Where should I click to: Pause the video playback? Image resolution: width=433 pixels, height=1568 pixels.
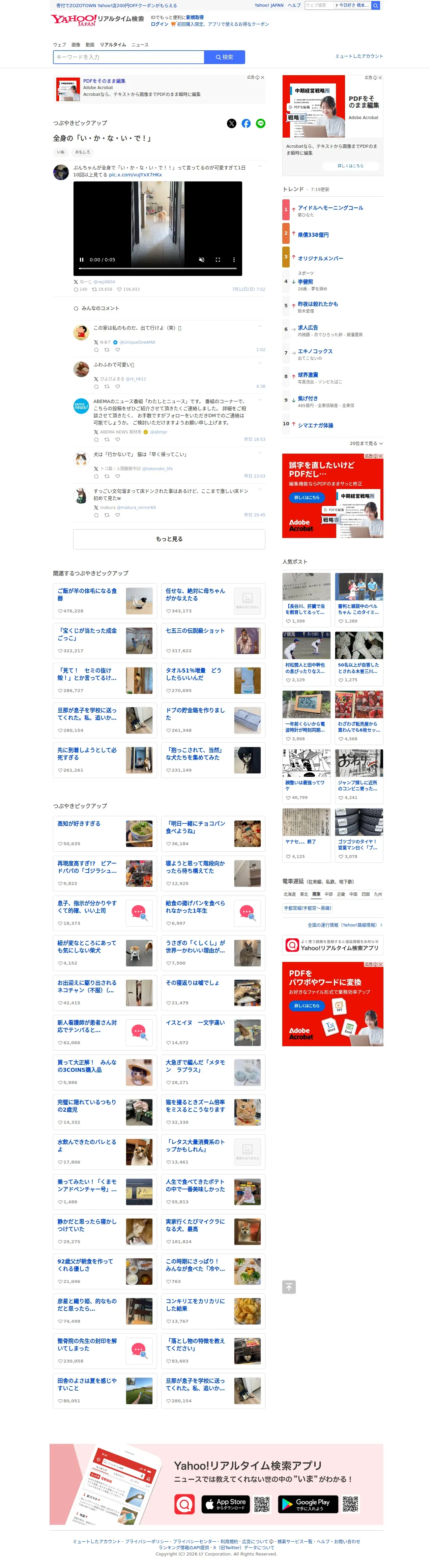[x=82, y=260]
